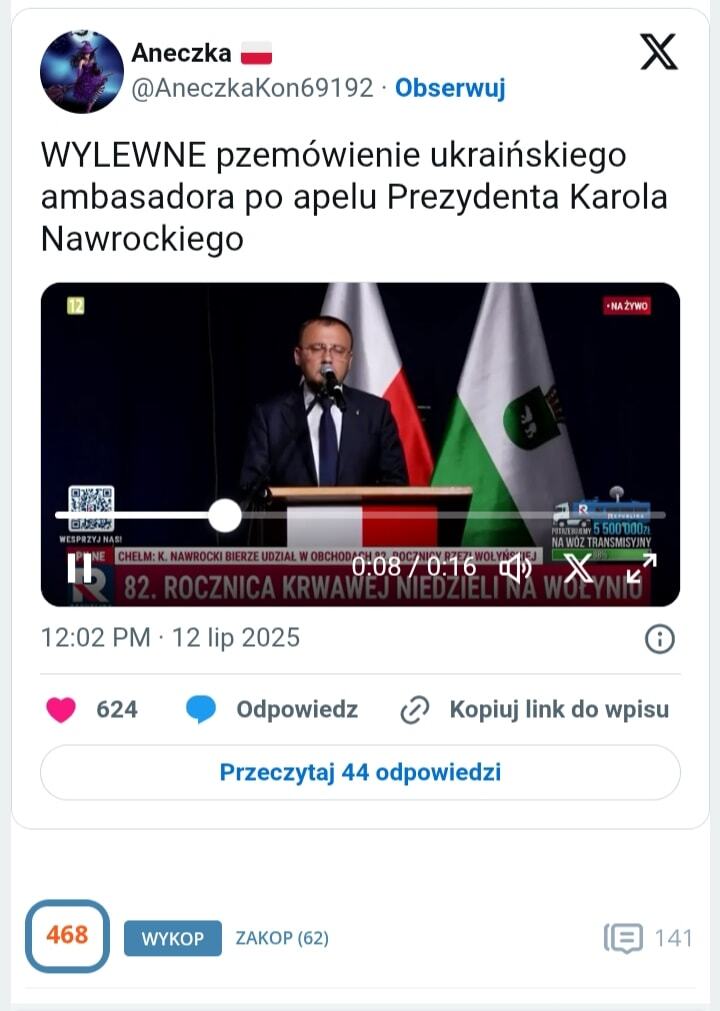Open the post on X via the logo

[658, 51]
